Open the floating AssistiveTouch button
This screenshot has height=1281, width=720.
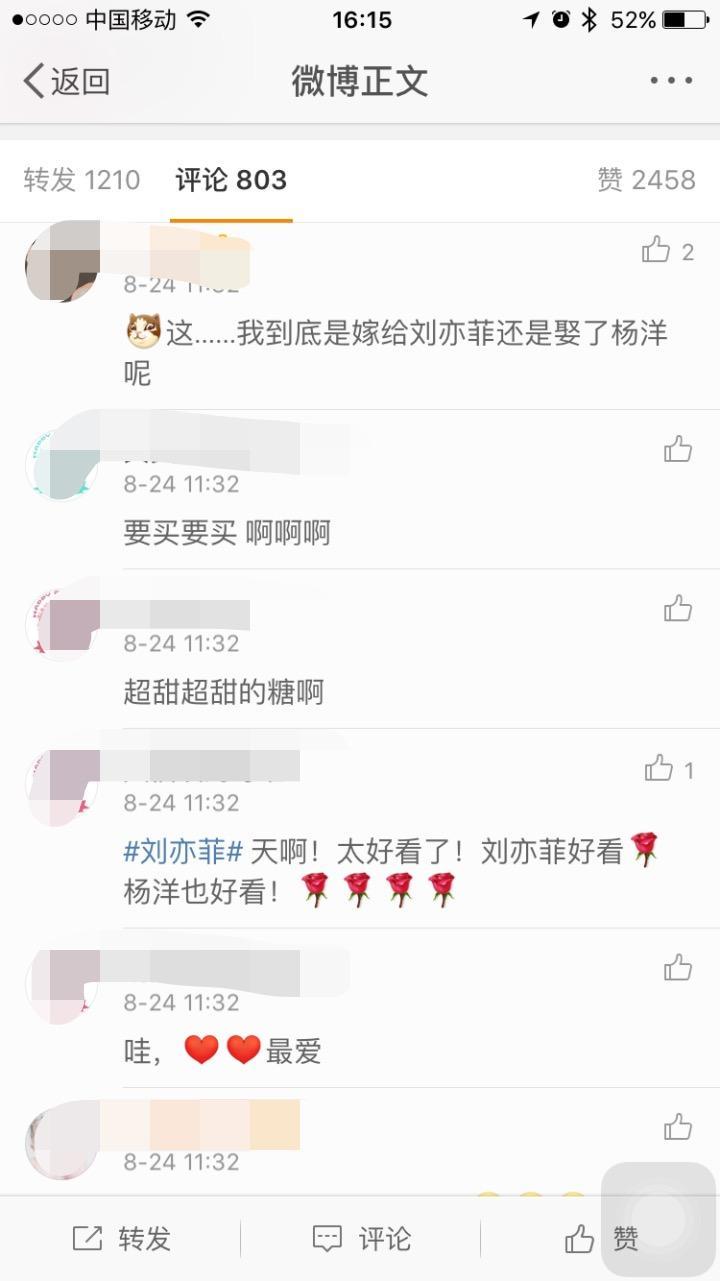click(658, 1219)
